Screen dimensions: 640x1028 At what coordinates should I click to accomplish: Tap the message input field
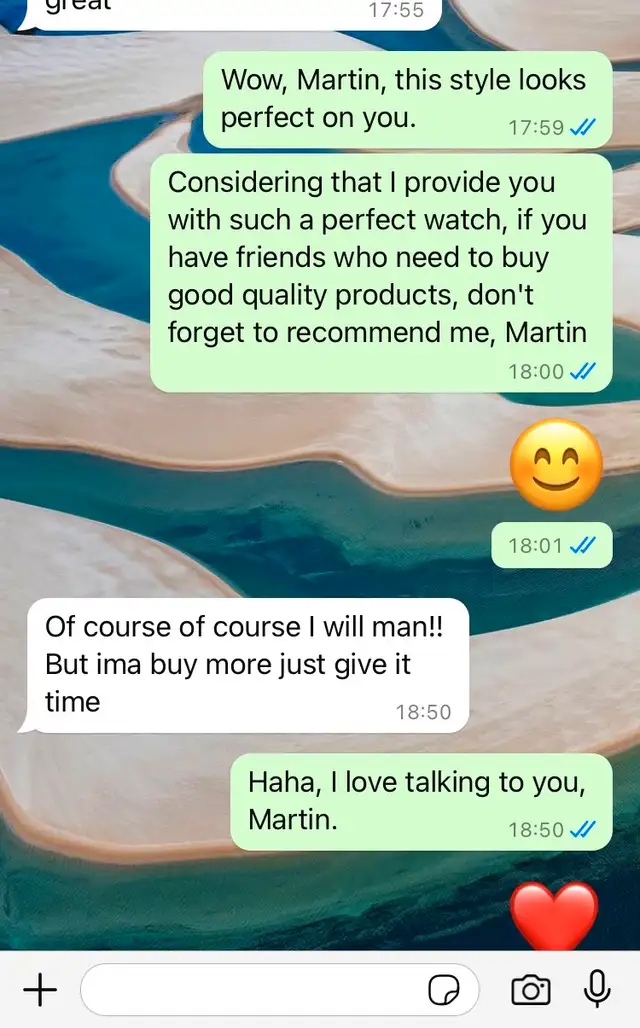[280, 989]
